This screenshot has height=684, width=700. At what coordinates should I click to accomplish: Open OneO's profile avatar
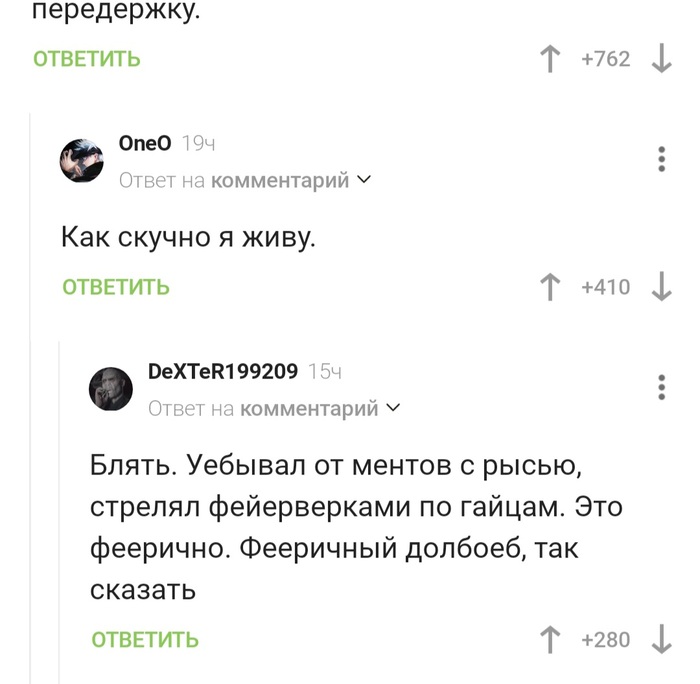pos(82,160)
